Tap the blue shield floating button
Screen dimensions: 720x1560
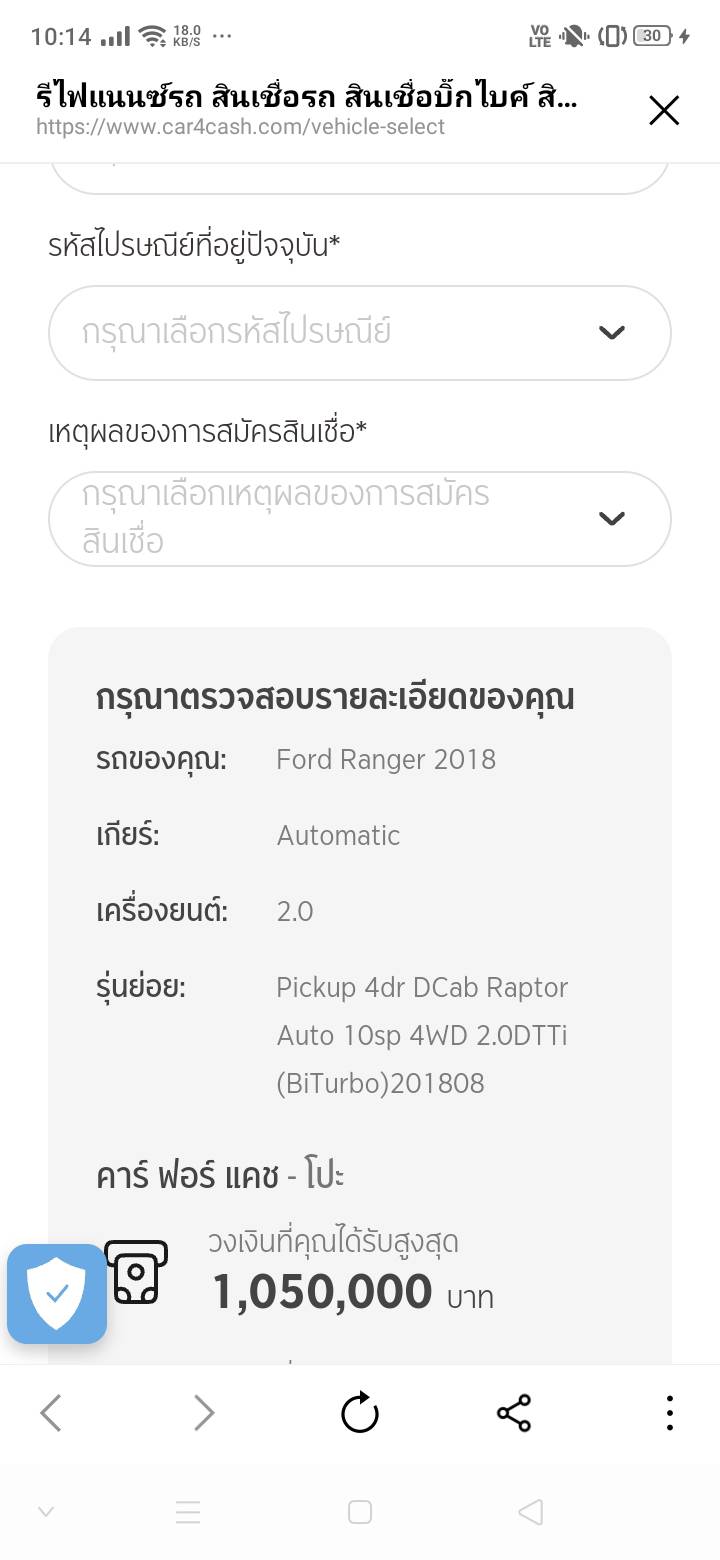[x=57, y=1294]
